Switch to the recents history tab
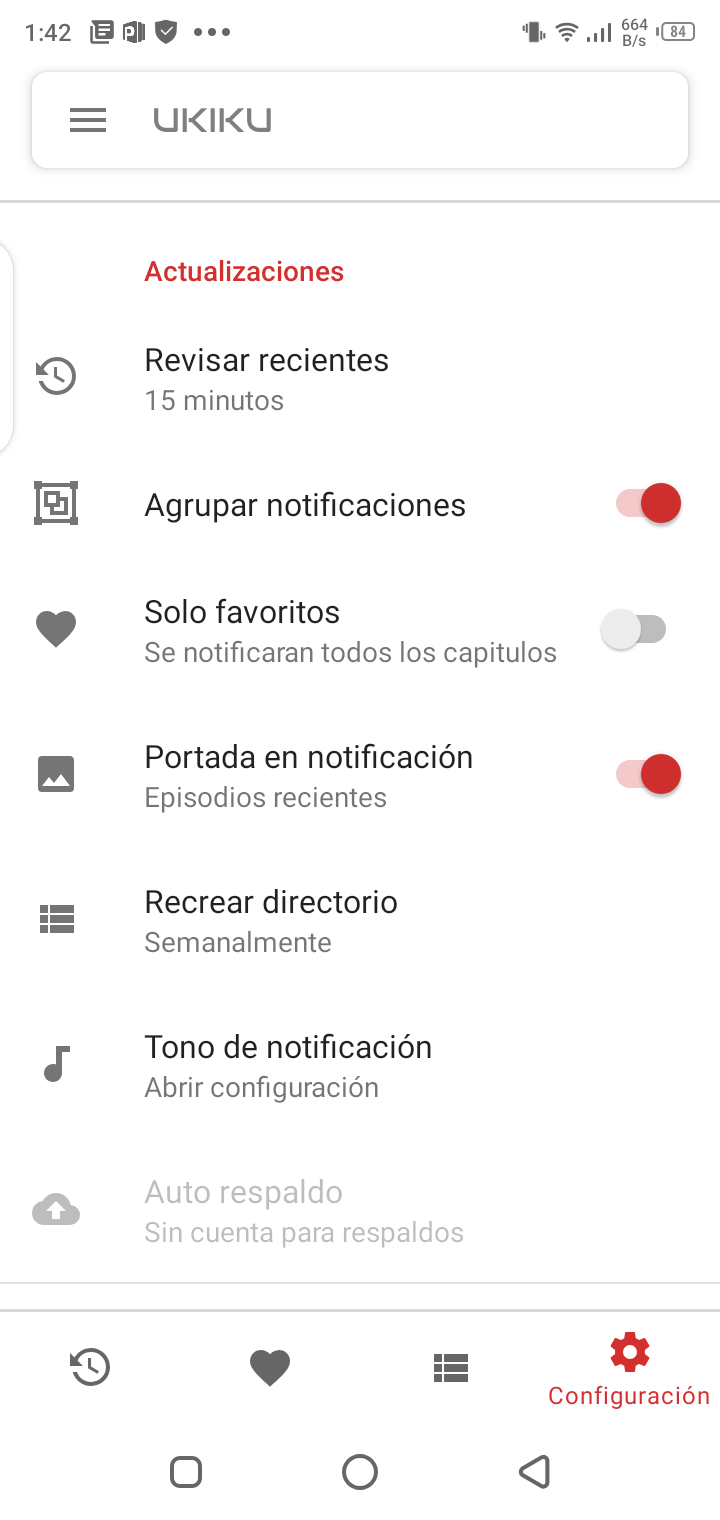 click(90, 1367)
